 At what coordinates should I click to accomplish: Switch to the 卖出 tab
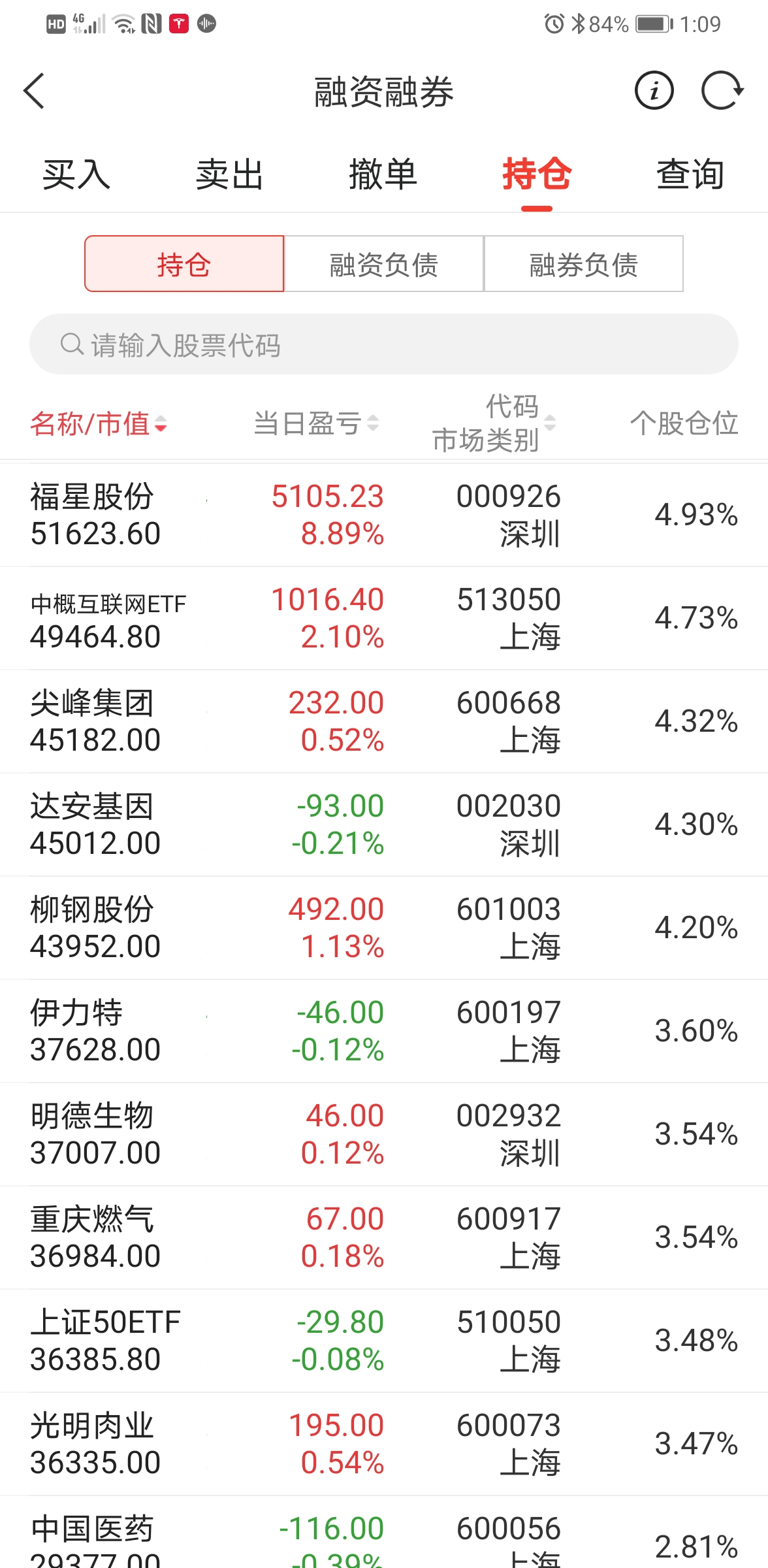[230, 175]
